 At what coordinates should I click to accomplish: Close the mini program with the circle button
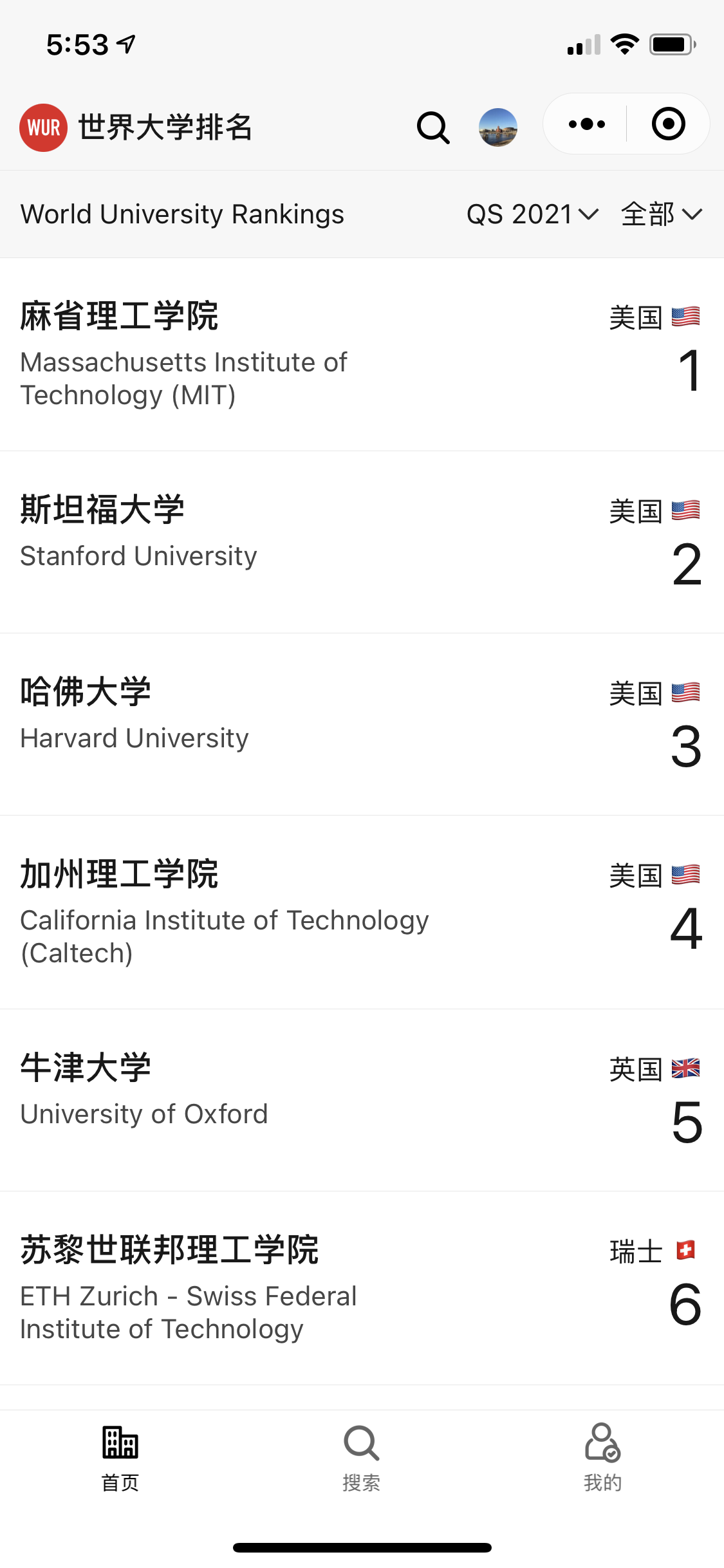pyautogui.click(x=668, y=124)
